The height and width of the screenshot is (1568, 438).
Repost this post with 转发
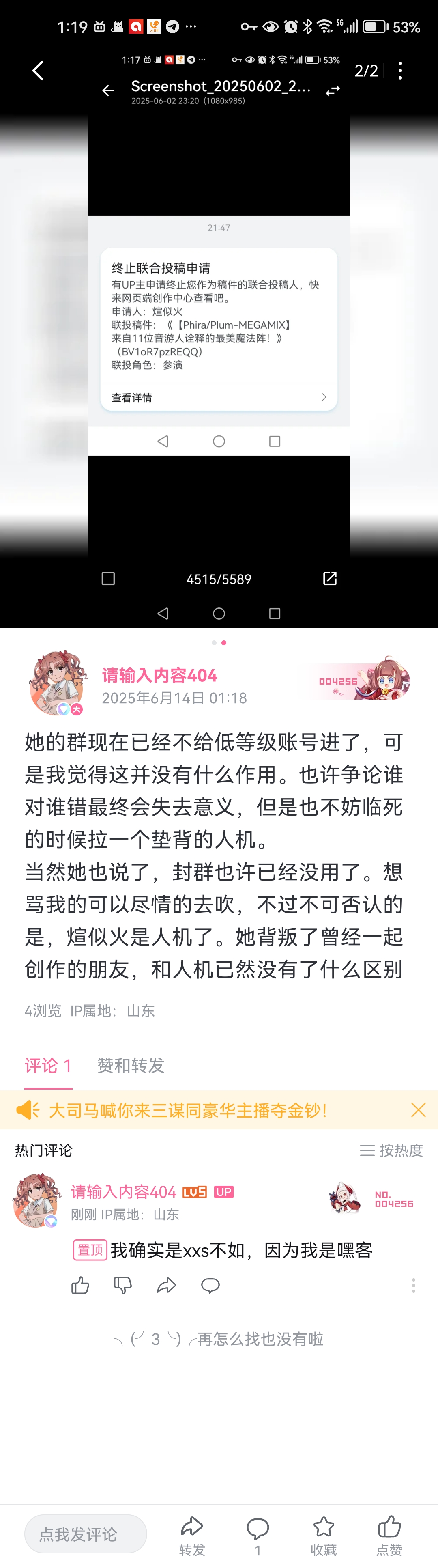(x=192, y=1535)
